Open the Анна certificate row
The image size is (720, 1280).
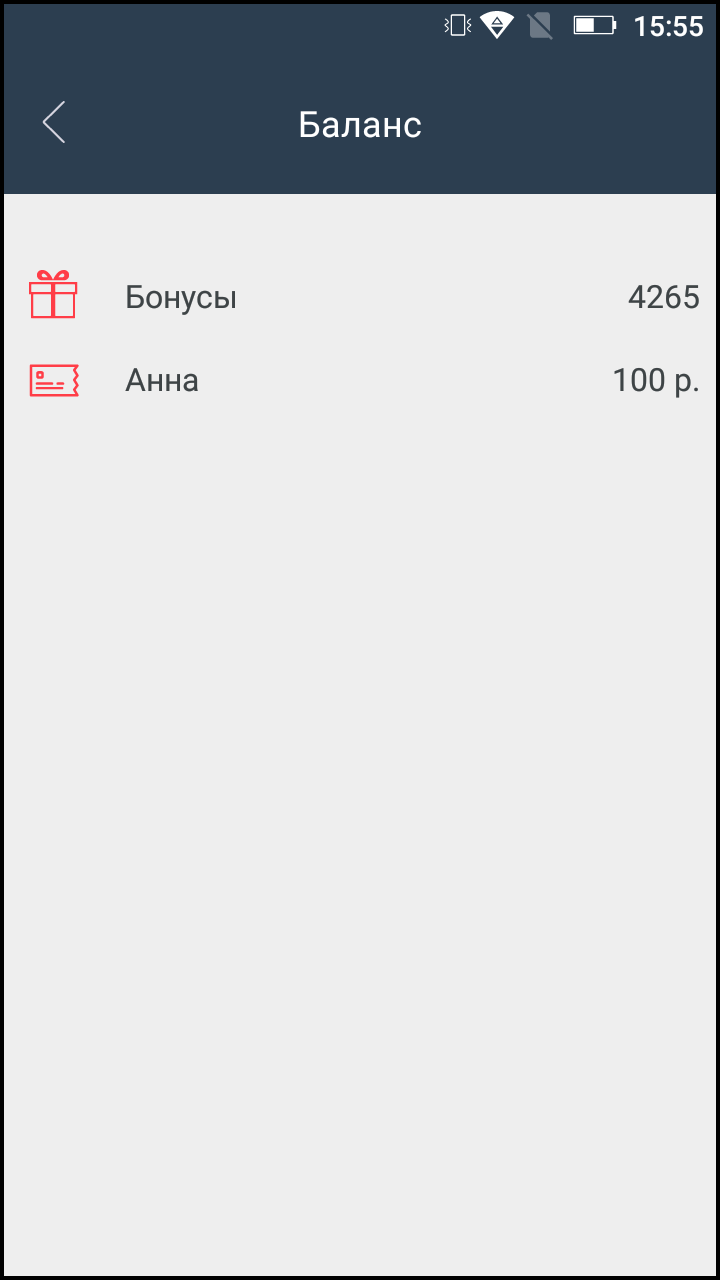[x=360, y=380]
